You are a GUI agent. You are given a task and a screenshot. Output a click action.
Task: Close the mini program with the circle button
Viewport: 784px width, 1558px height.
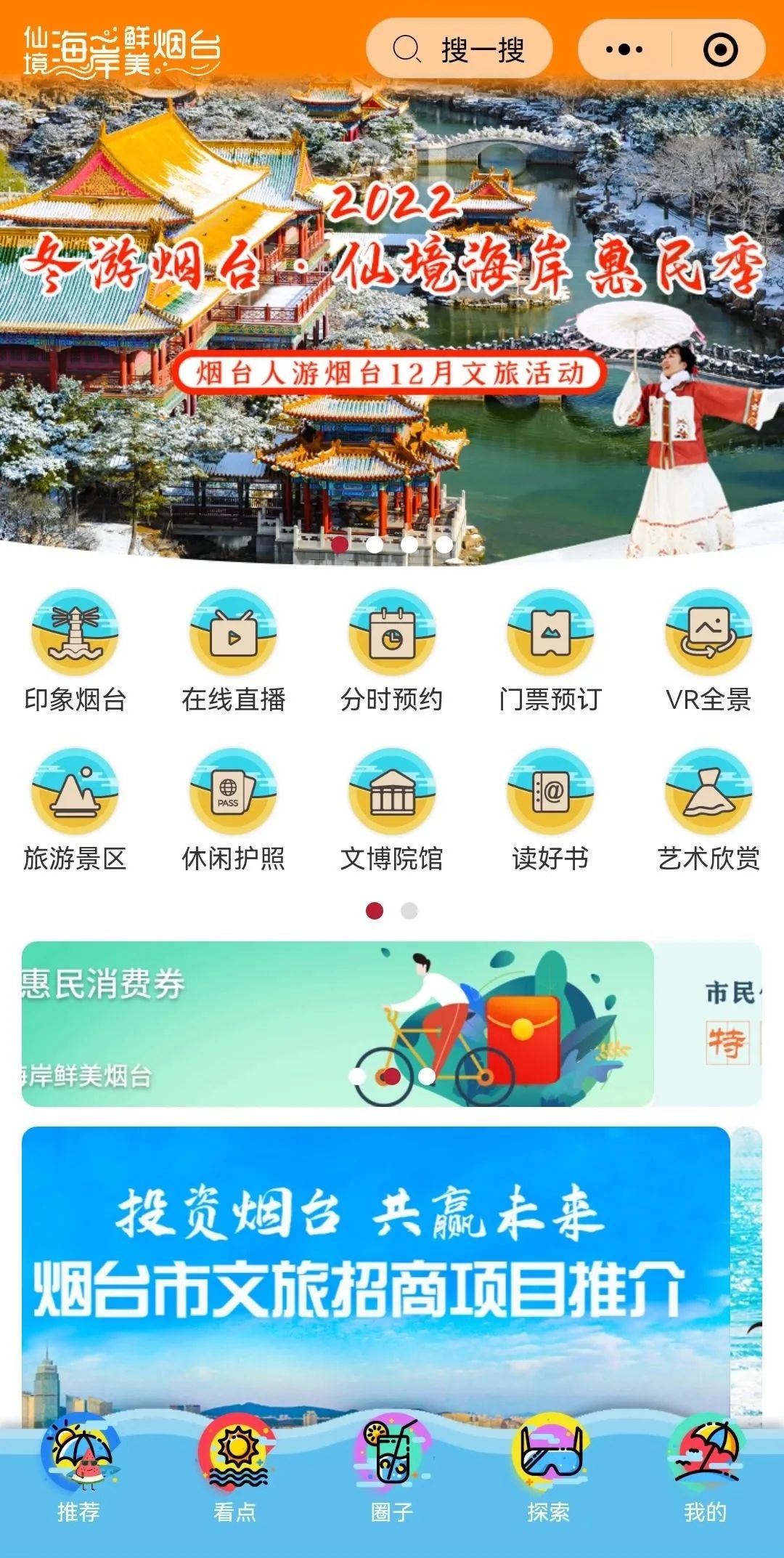click(720, 49)
